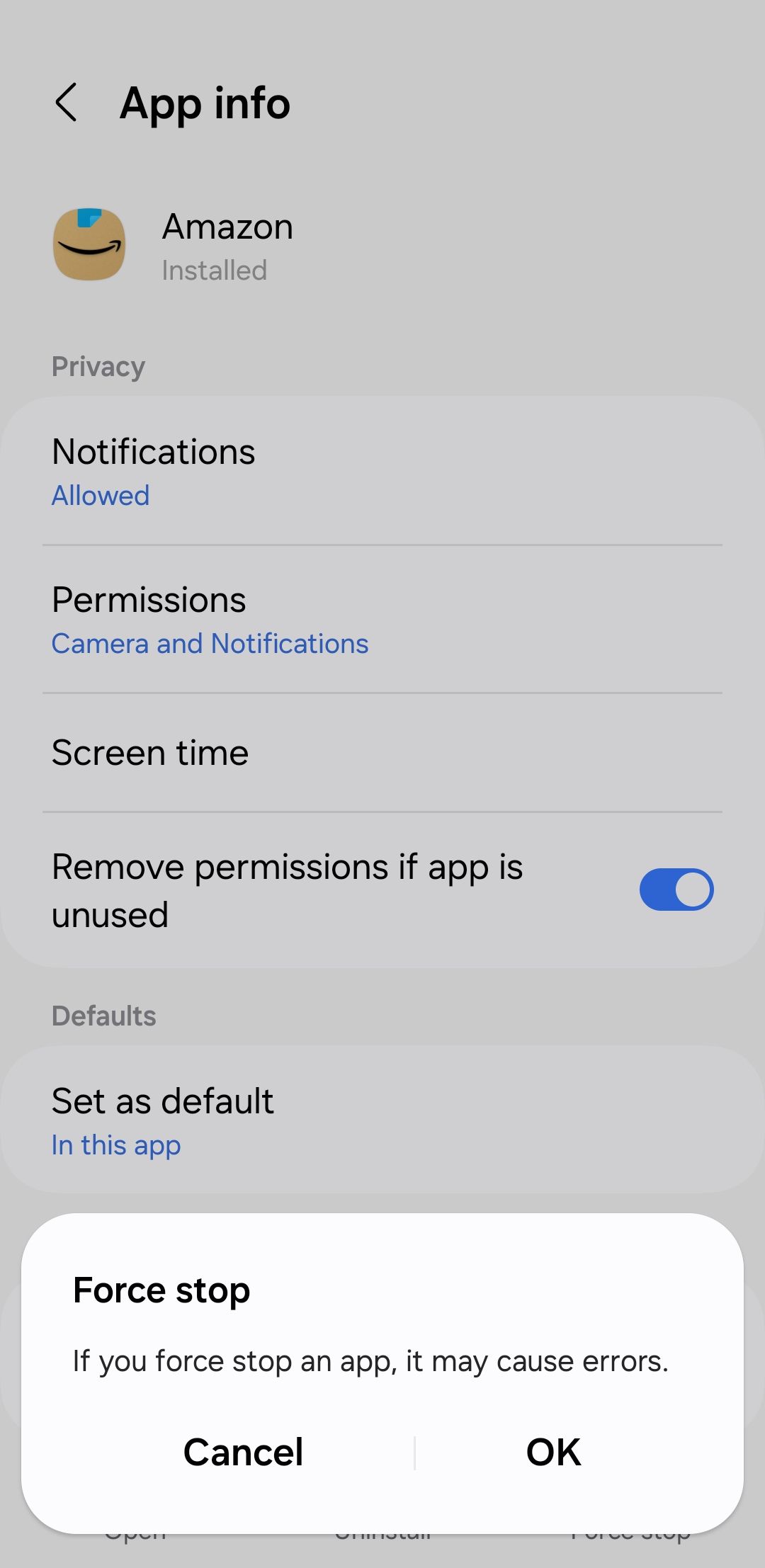Tap the App info header title
Viewport: 765px width, 1568px height.
coord(205,103)
